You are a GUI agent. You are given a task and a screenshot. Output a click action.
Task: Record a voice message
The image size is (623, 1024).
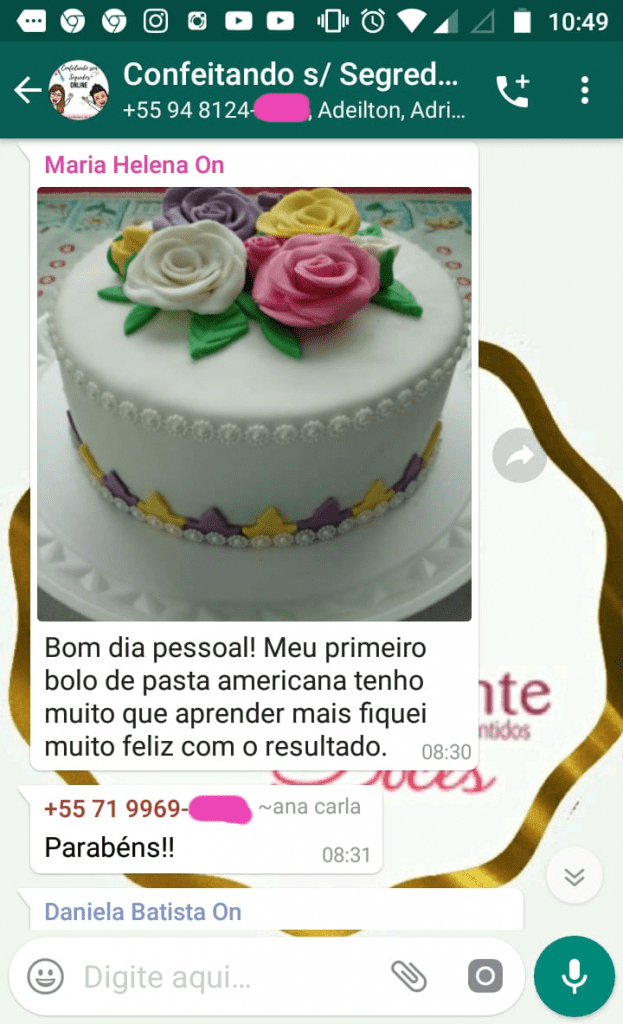[574, 976]
